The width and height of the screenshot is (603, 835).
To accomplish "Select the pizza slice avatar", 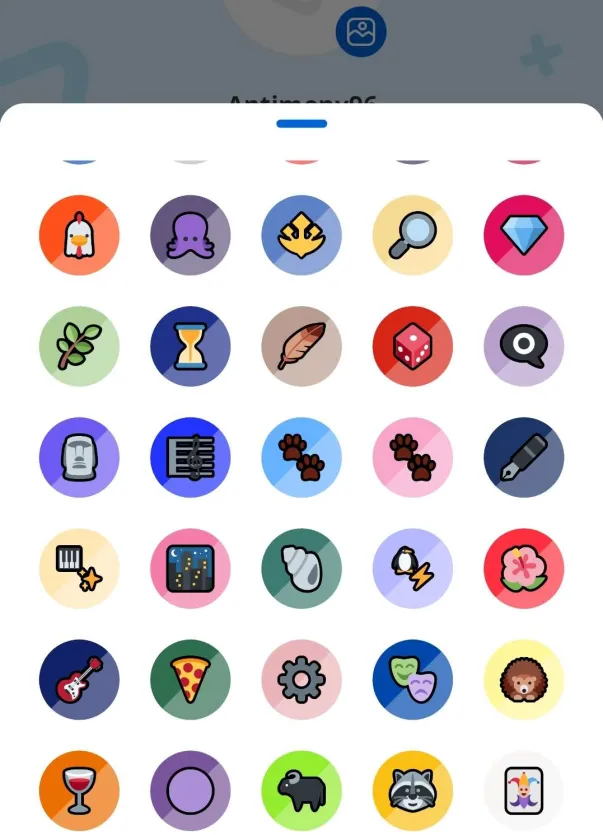I will tap(190, 679).
